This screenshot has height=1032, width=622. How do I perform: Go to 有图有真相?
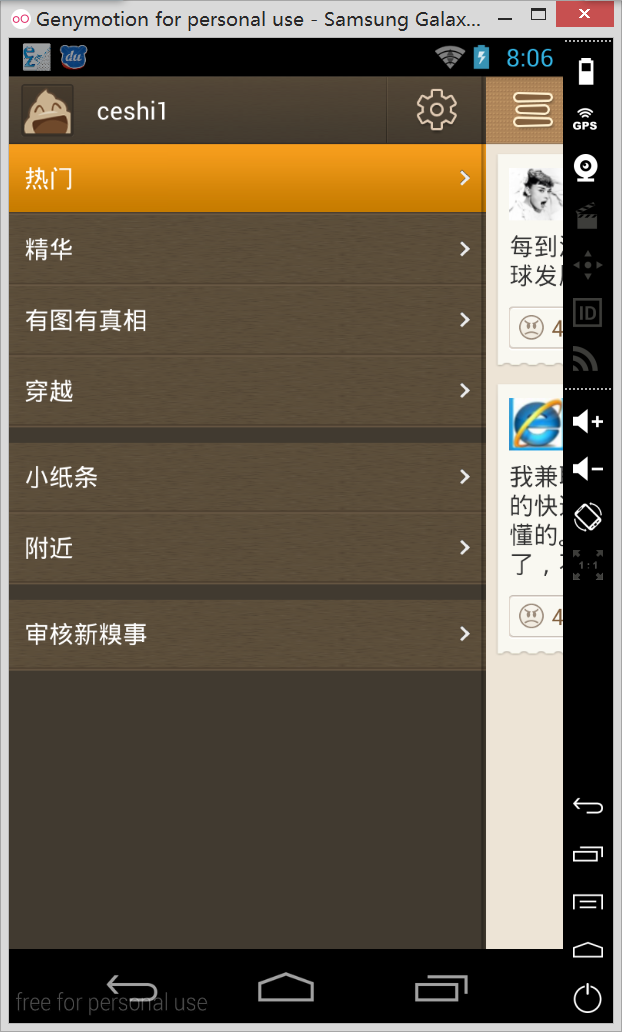click(246, 320)
